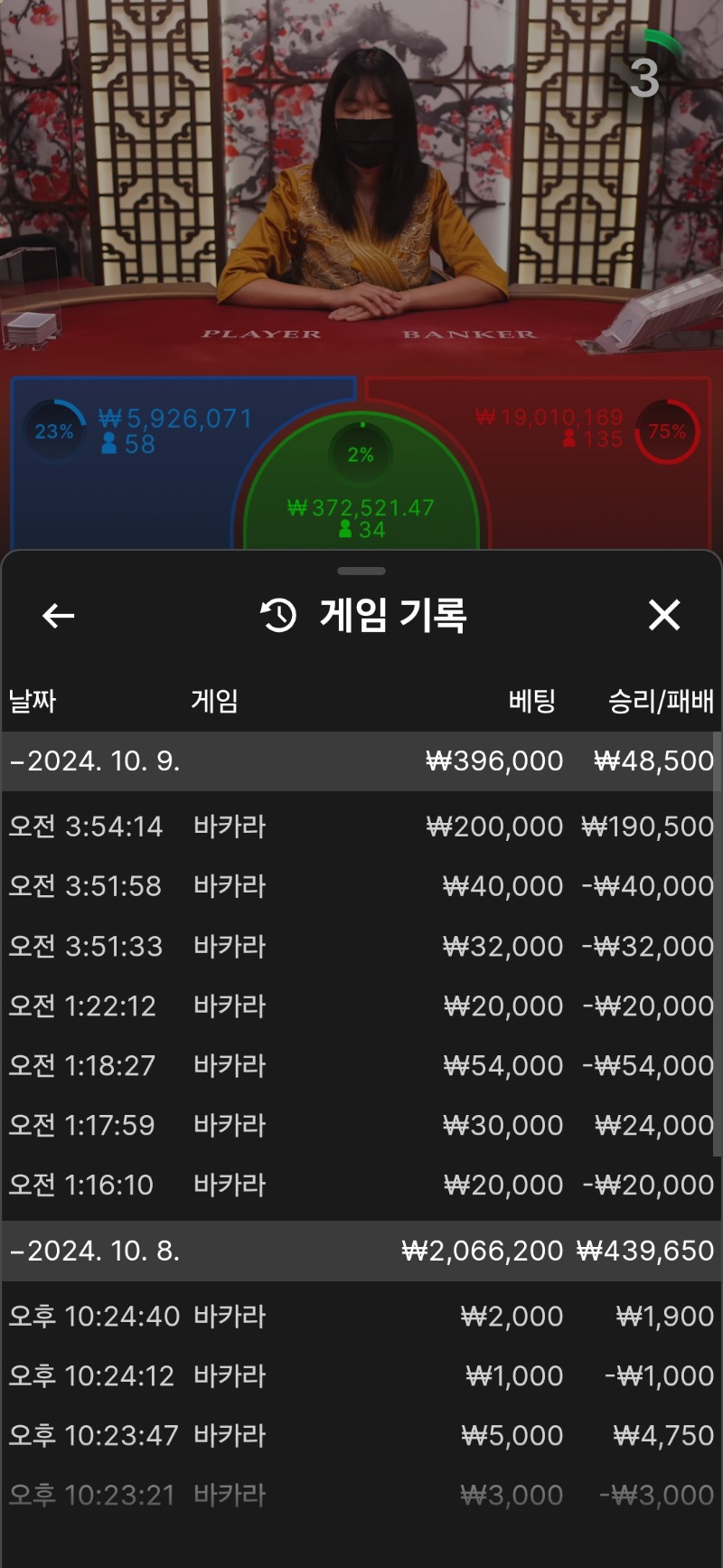Open the 오후 10:23:47 바카라 record
The image size is (723, 1568).
pos(361,1435)
